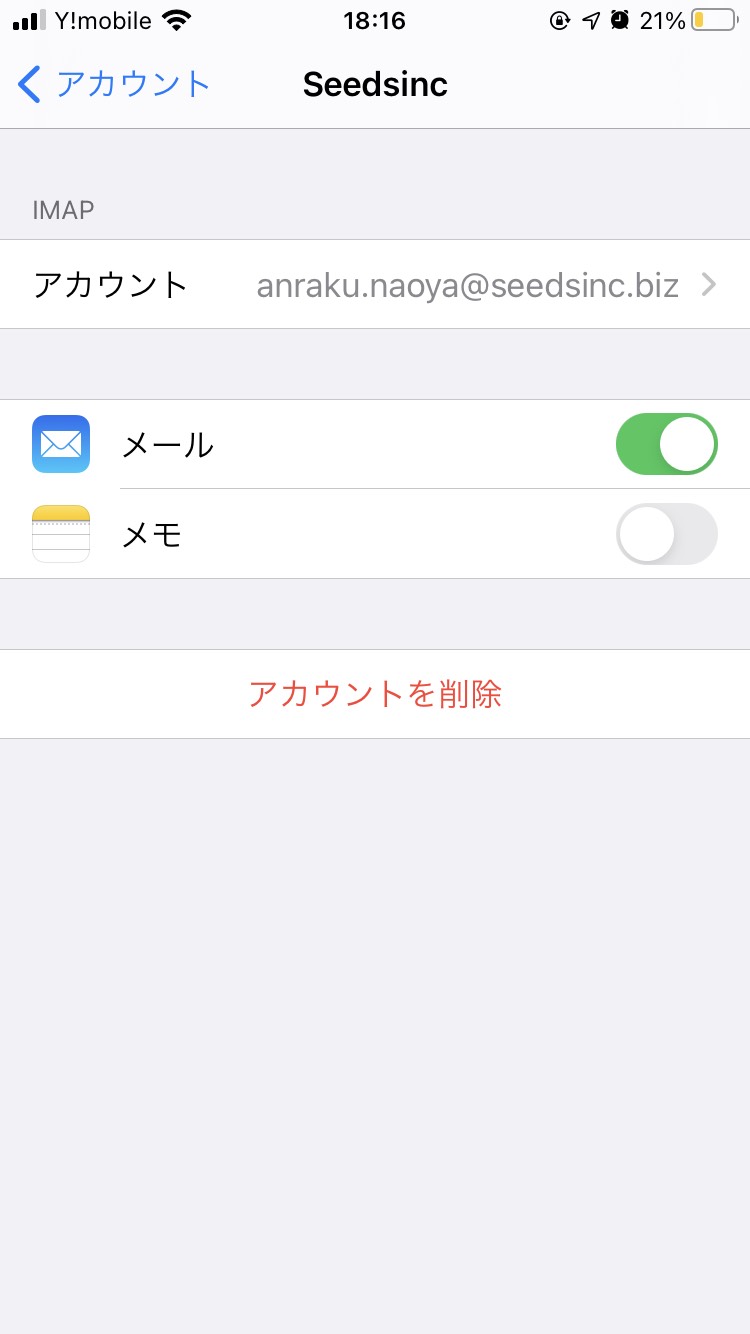Image resolution: width=750 pixels, height=1334 pixels.
Task: Tap the location services arrow icon
Action: [x=590, y=20]
